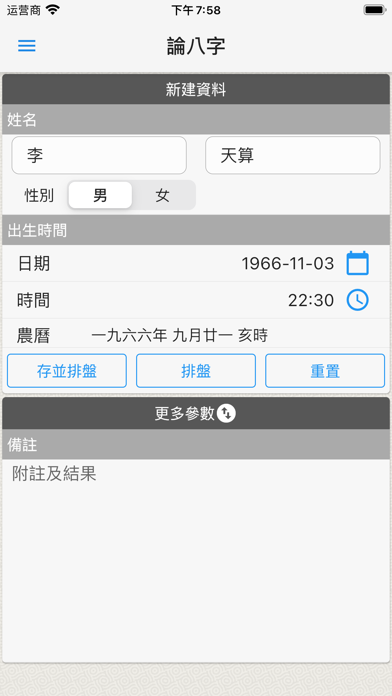Enter notes in 附註及結果 field
Image resolution: width=392 pixels, height=696 pixels.
point(196,561)
